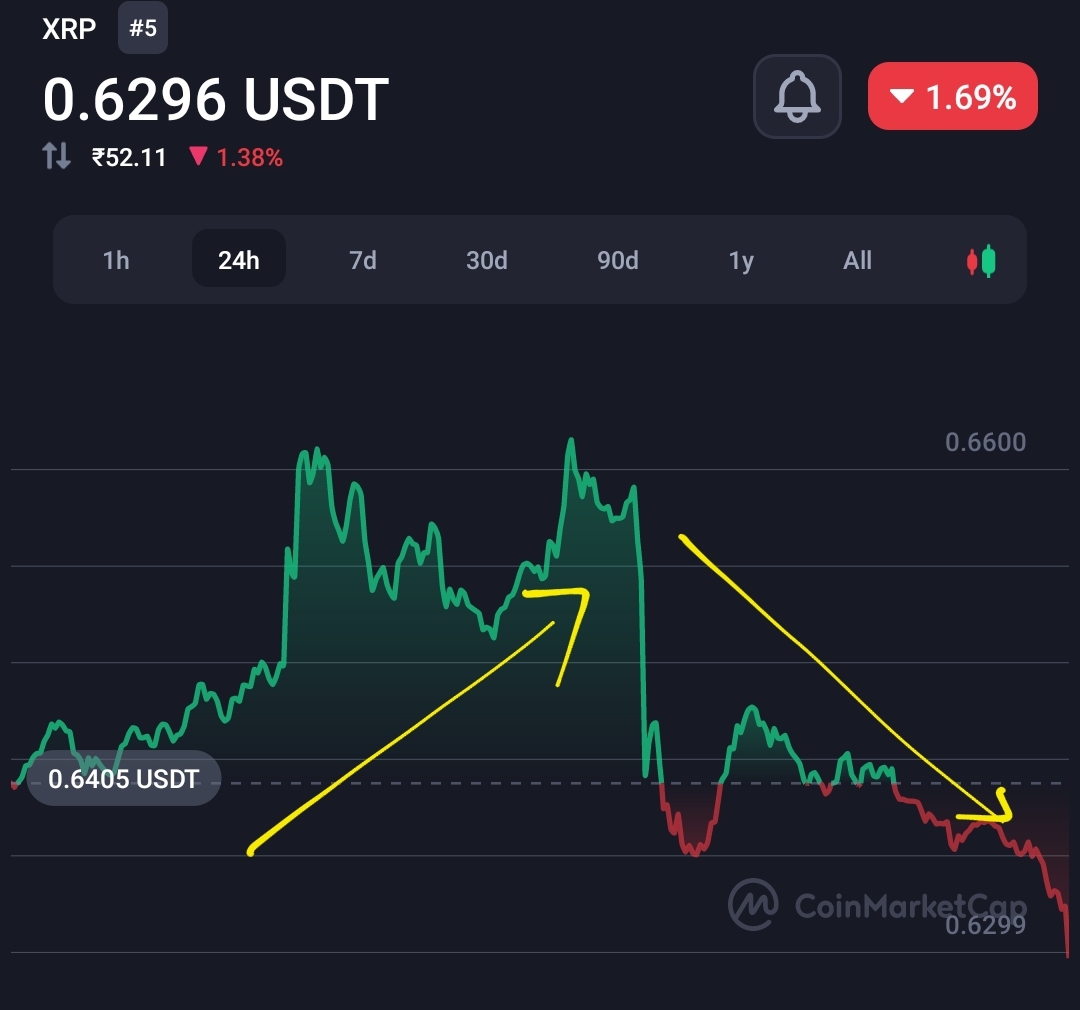Switch chart range to 1h
Image resolution: width=1080 pixels, height=1010 pixels.
point(116,260)
